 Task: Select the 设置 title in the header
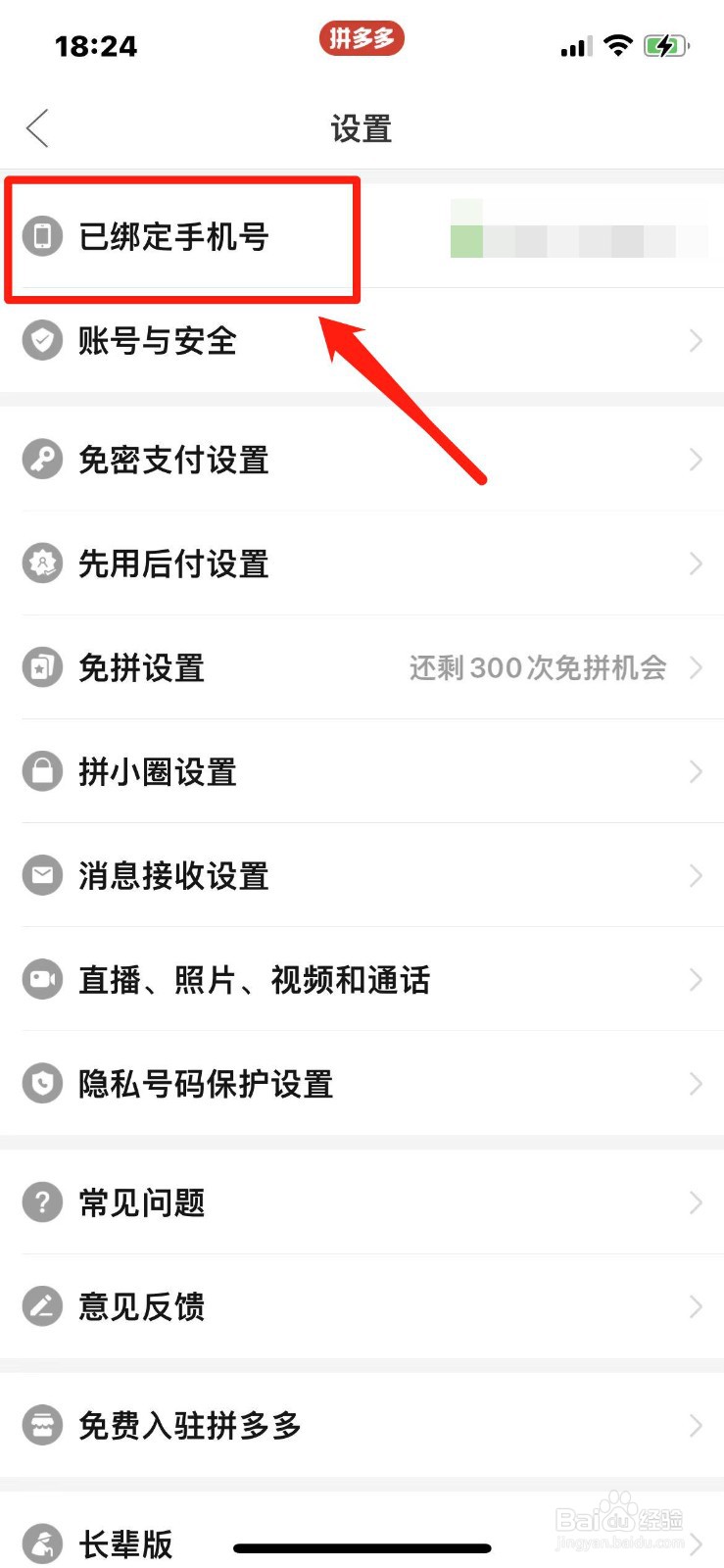362,128
